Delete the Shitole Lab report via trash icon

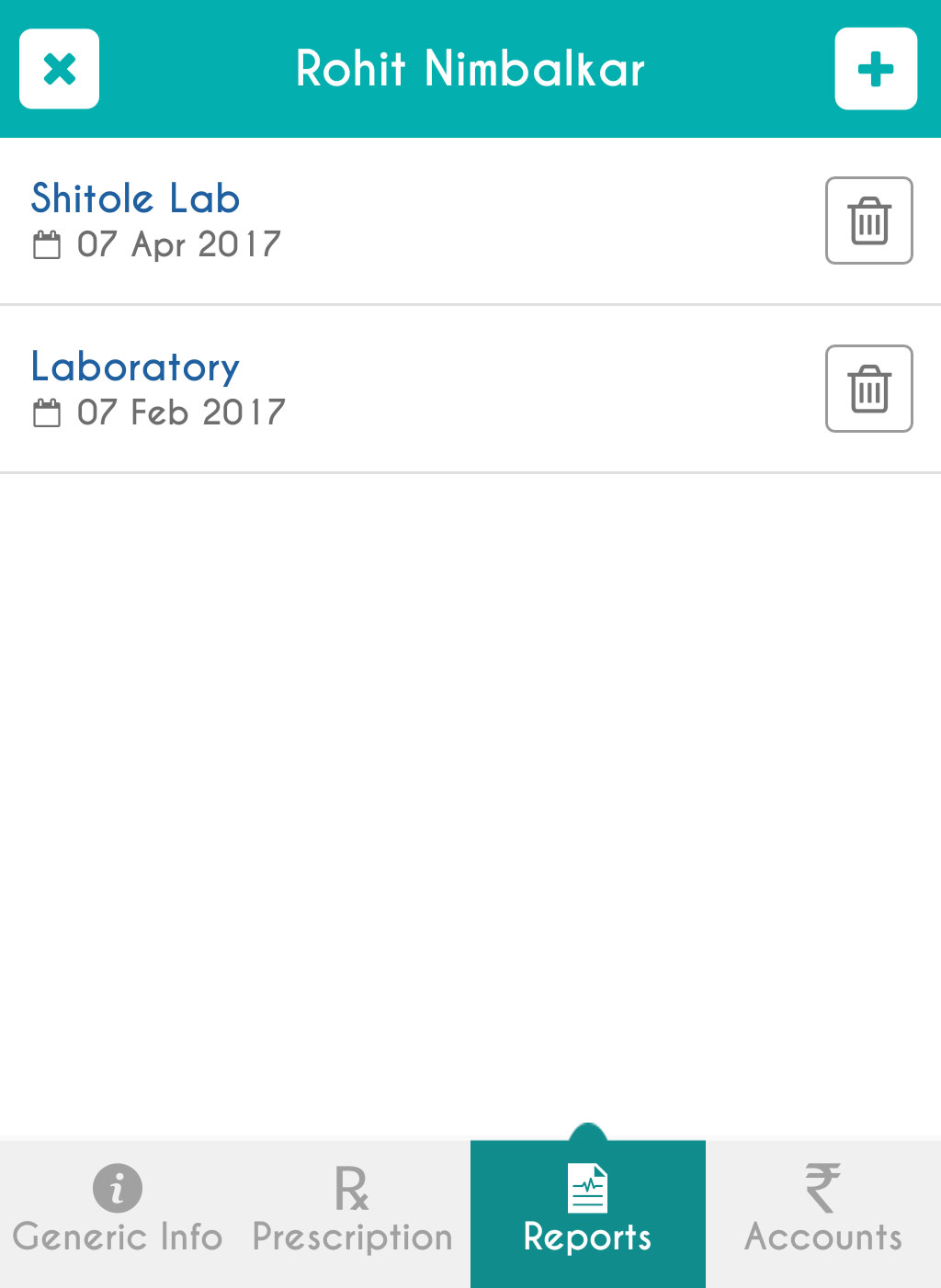pos(868,220)
